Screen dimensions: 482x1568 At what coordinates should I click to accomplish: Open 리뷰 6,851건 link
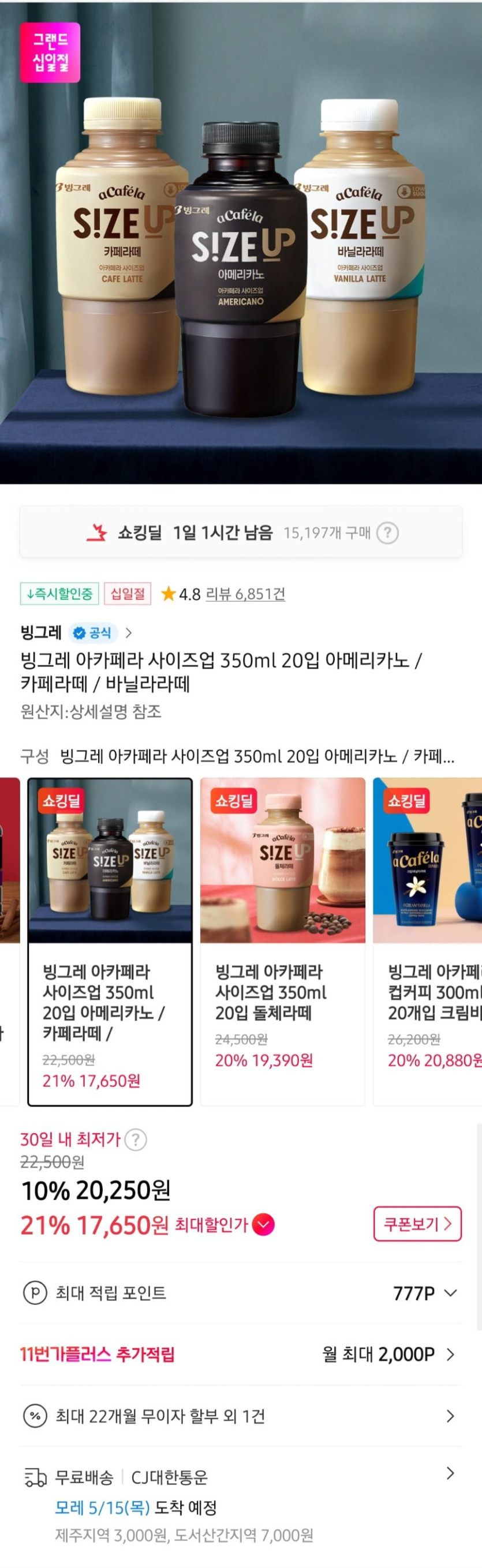click(x=245, y=594)
